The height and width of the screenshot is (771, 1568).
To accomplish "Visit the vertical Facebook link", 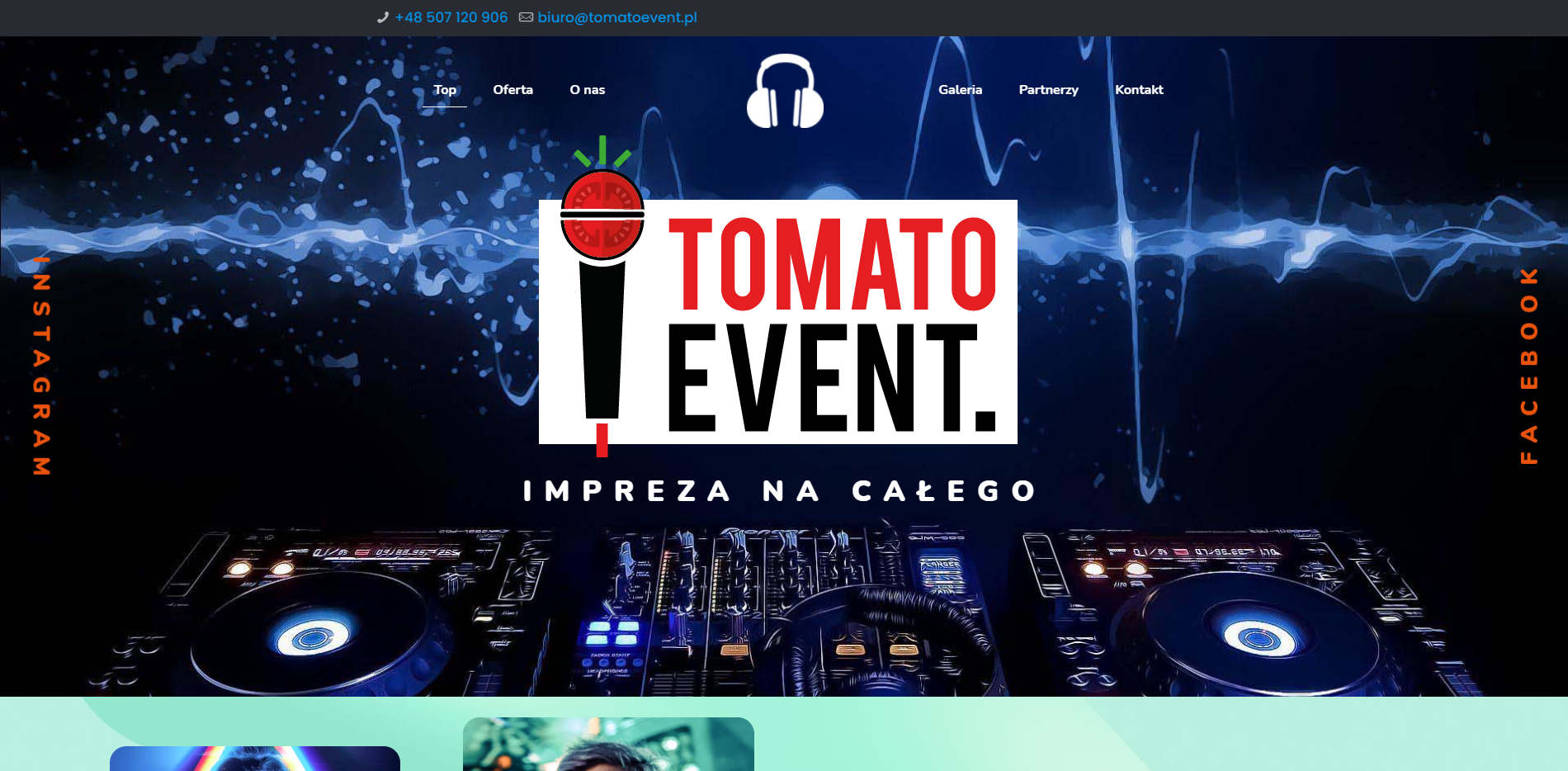I will coord(1529,366).
